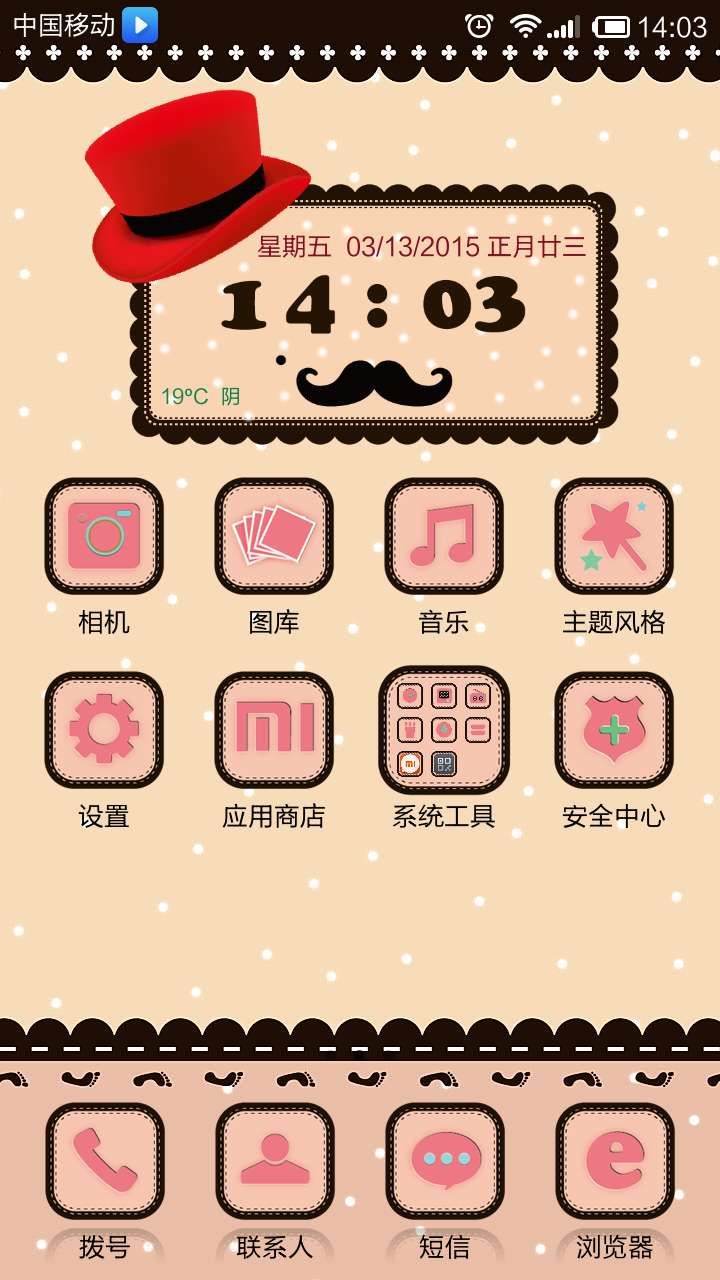Tap the clock widget showing 14:03
This screenshot has height=1280, width=720.
click(373, 305)
